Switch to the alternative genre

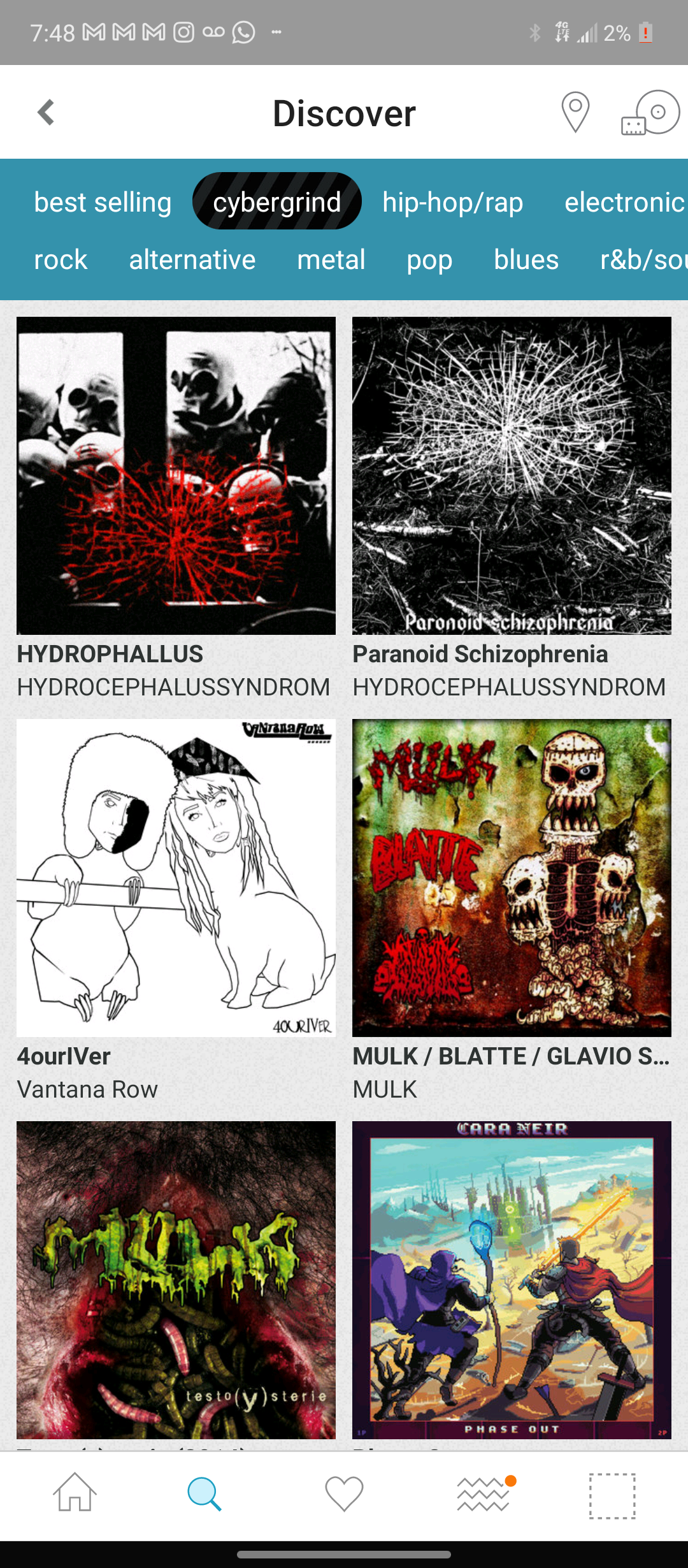[192, 259]
